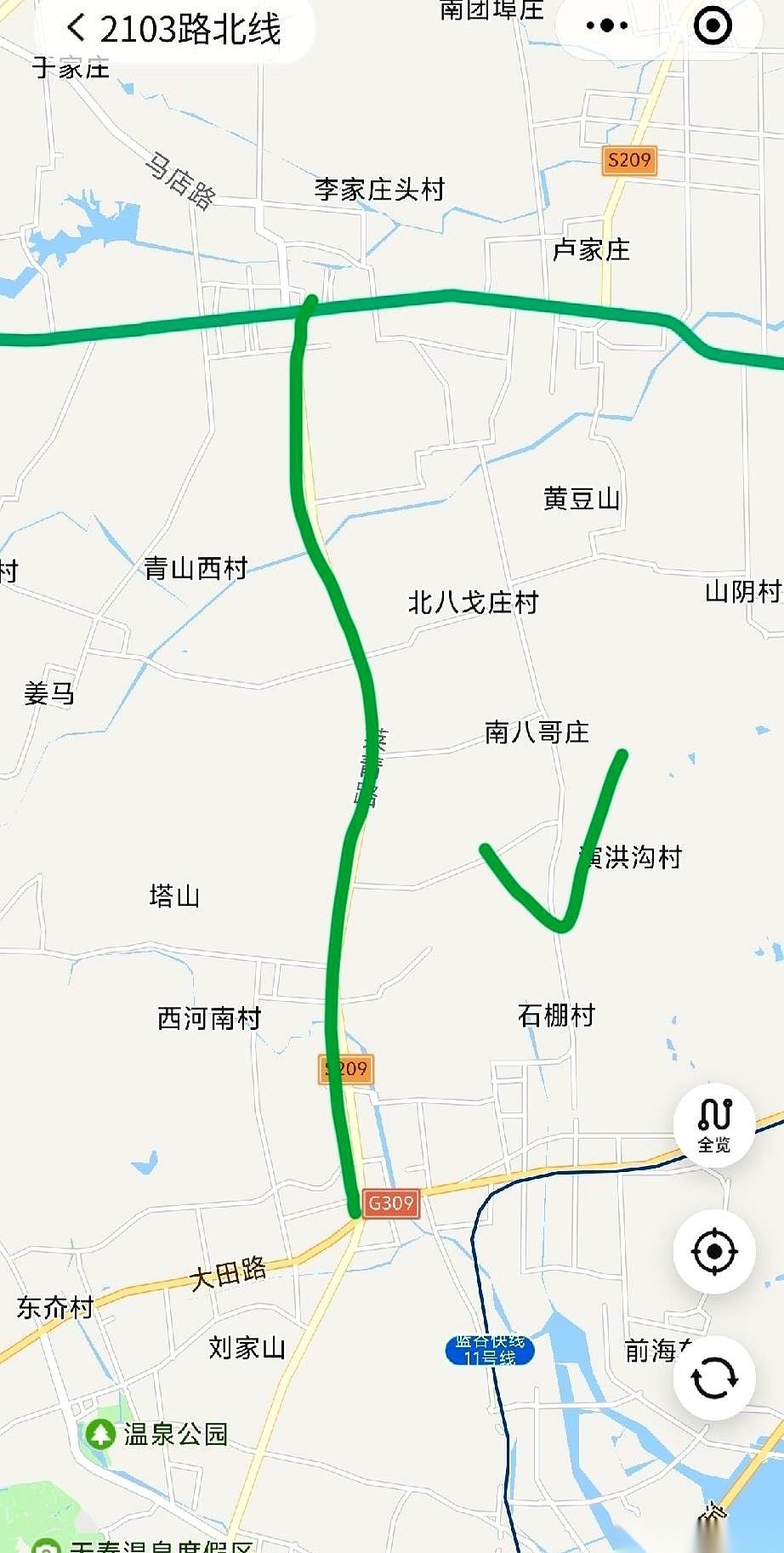Open more options with the ellipsis button
Screen dimensions: 784x1553
605,26
